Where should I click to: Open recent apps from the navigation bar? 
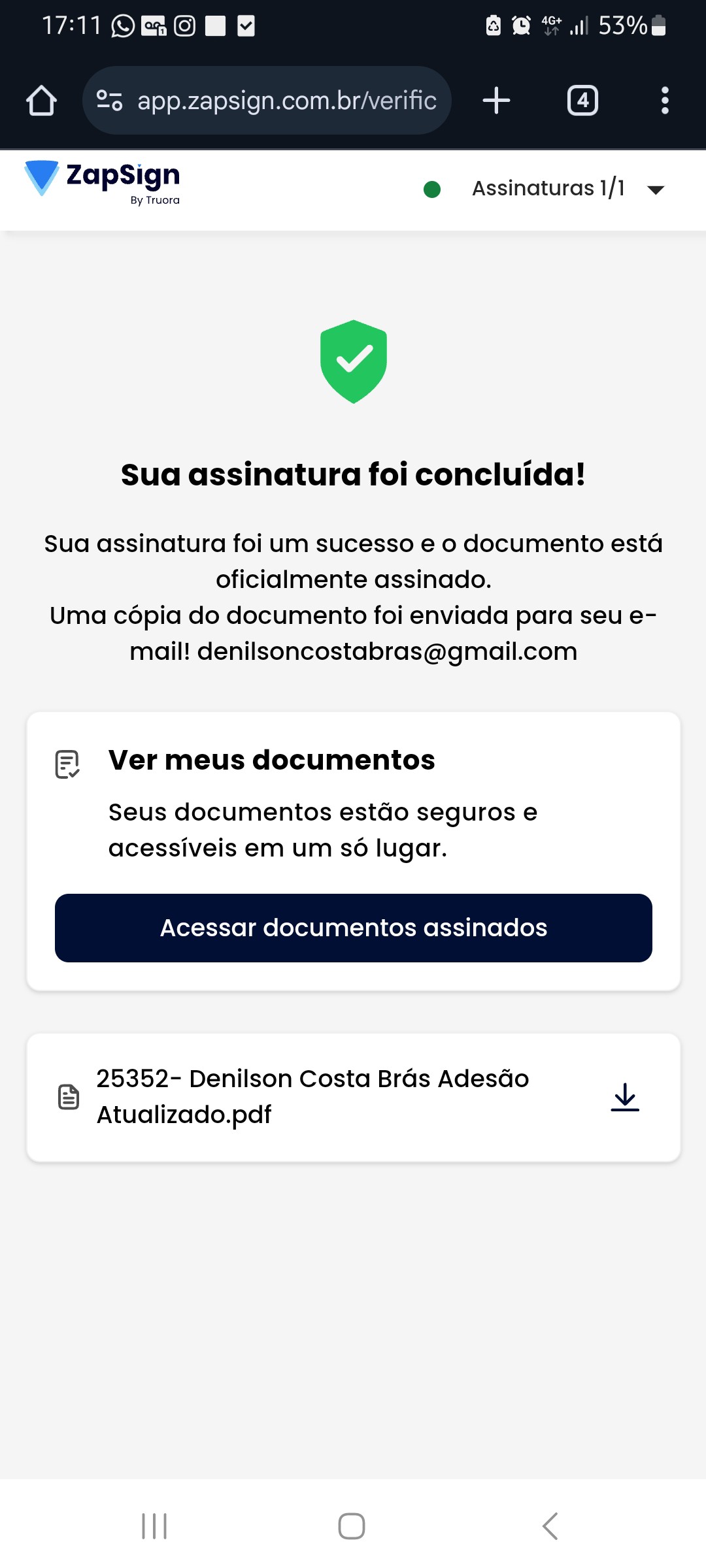point(154,1526)
